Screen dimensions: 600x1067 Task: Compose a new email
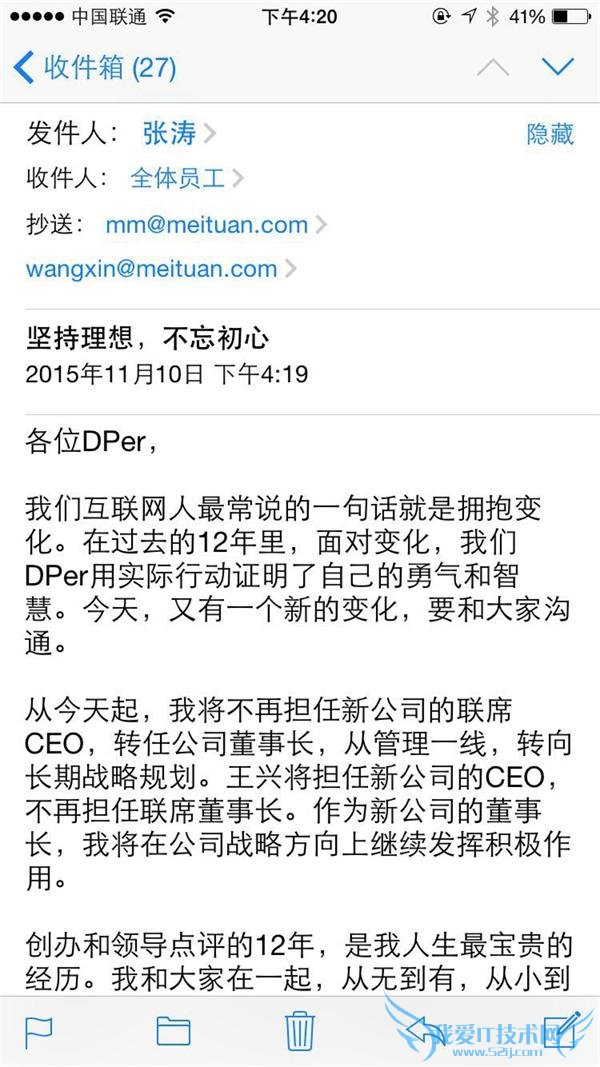[x=561, y=1030]
